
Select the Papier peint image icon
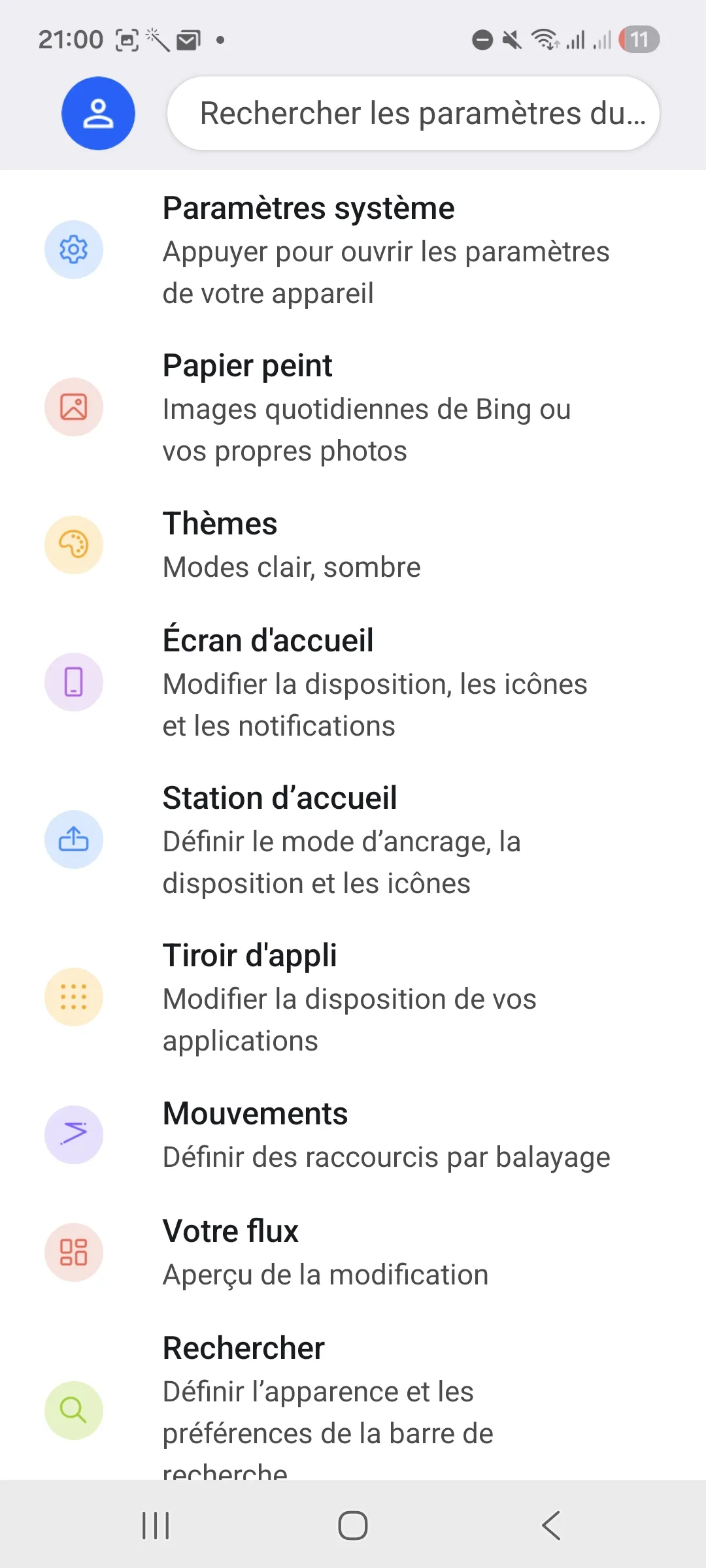(x=73, y=406)
